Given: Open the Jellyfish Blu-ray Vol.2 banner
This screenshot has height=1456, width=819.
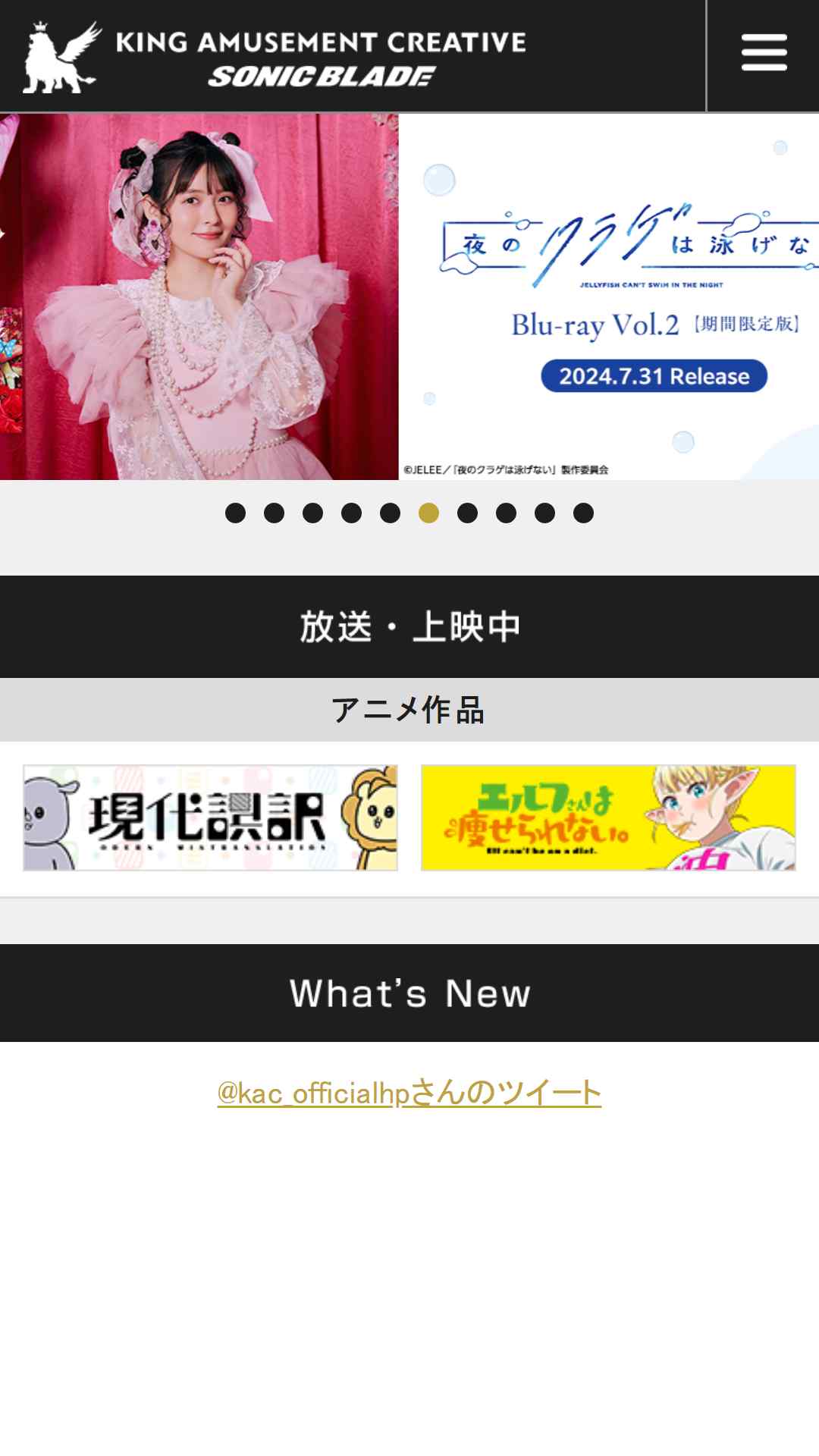Looking at the screenshot, I should coord(609,297).
